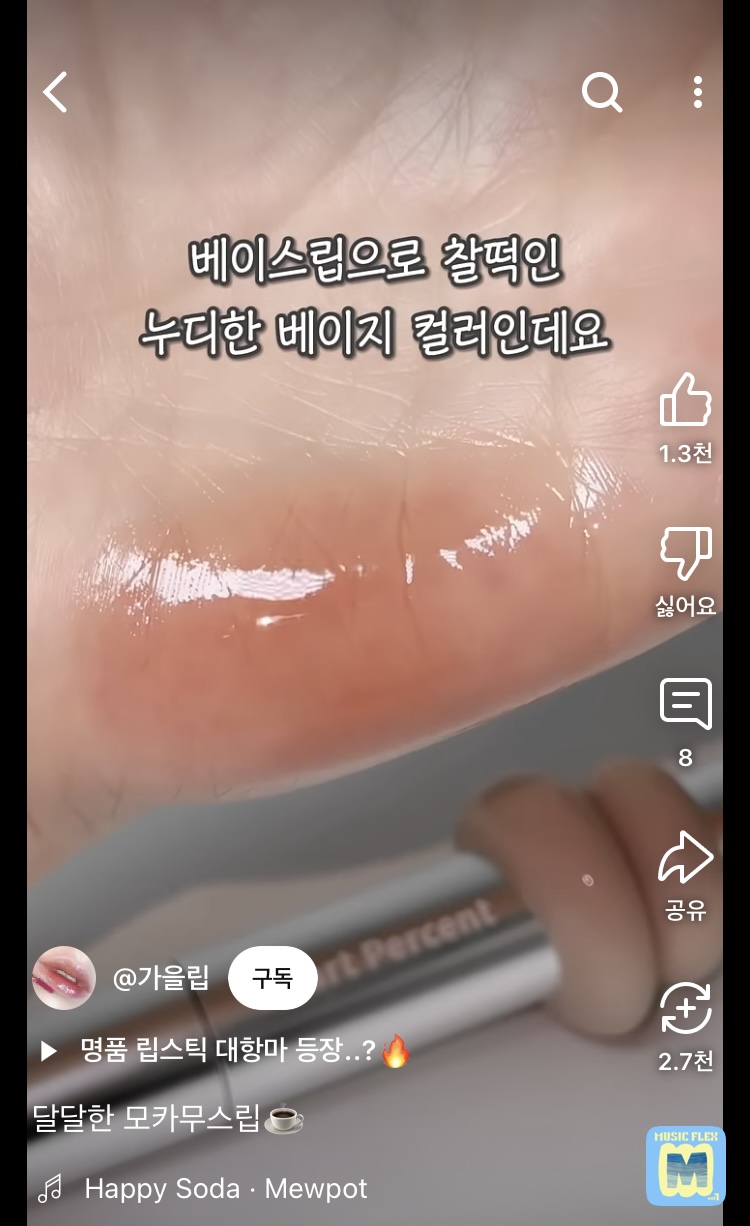Open the @가을립 channel name

point(161,978)
